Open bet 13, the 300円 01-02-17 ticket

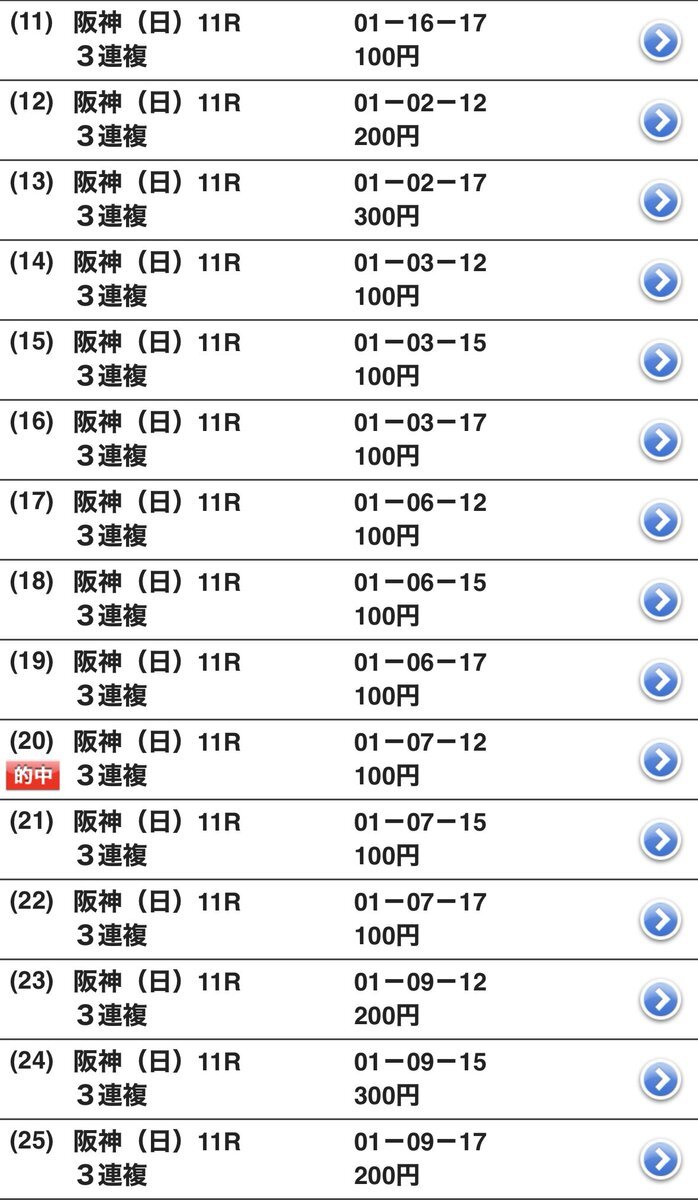click(x=349, y=200)
